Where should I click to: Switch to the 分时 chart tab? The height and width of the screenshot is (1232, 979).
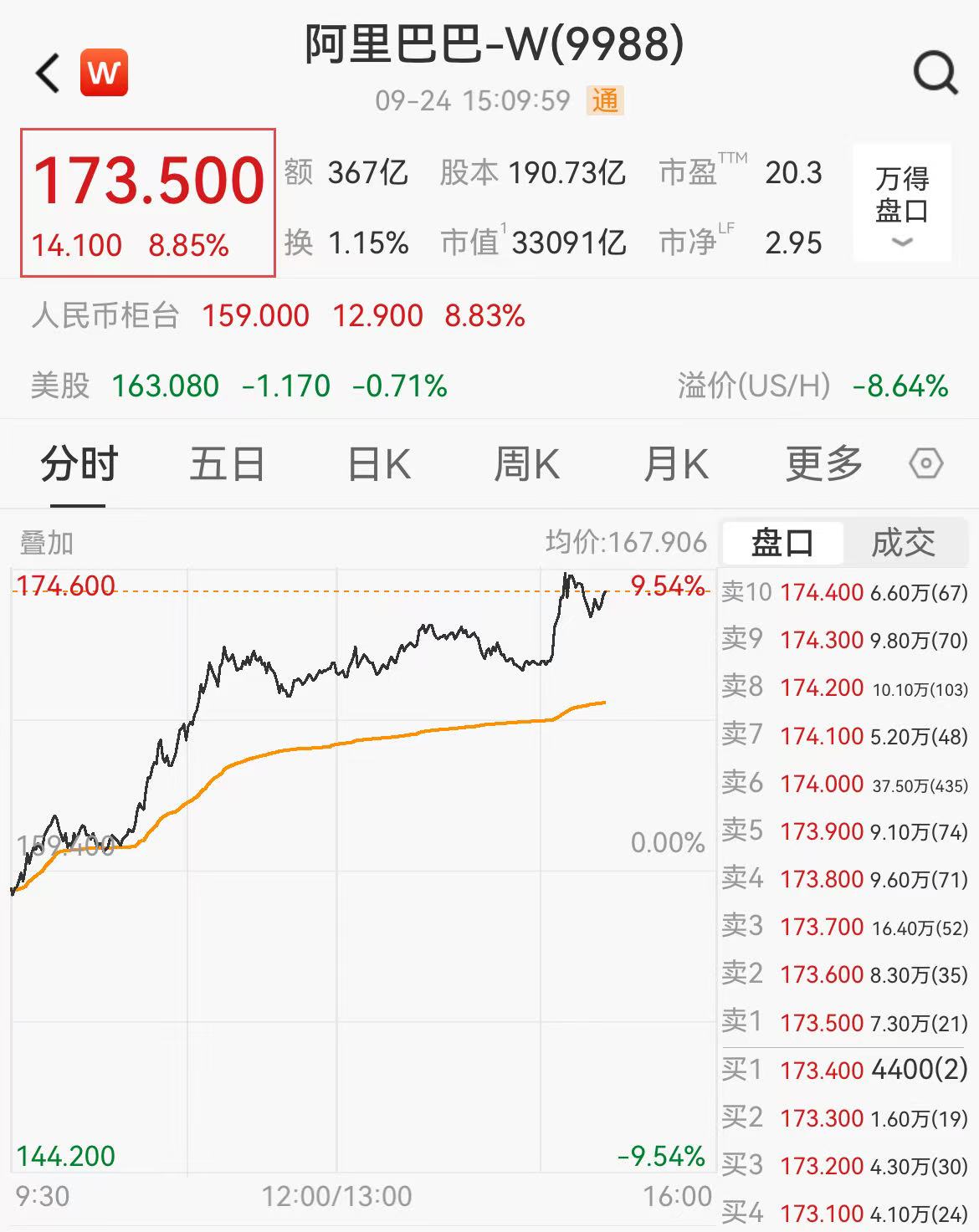point(79,464)
